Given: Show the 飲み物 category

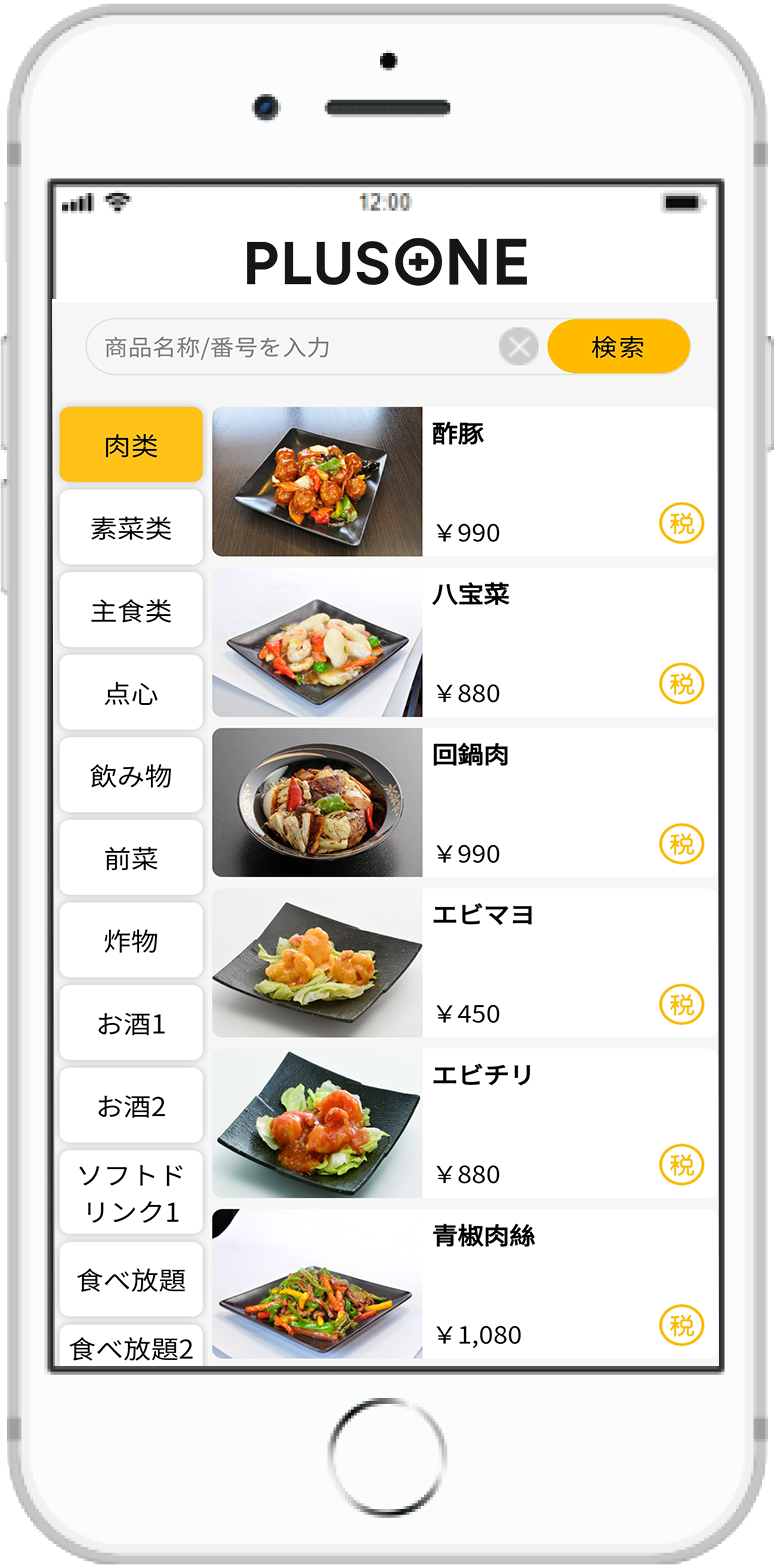Looking at the screenshot, I should (x=131, y=776).
